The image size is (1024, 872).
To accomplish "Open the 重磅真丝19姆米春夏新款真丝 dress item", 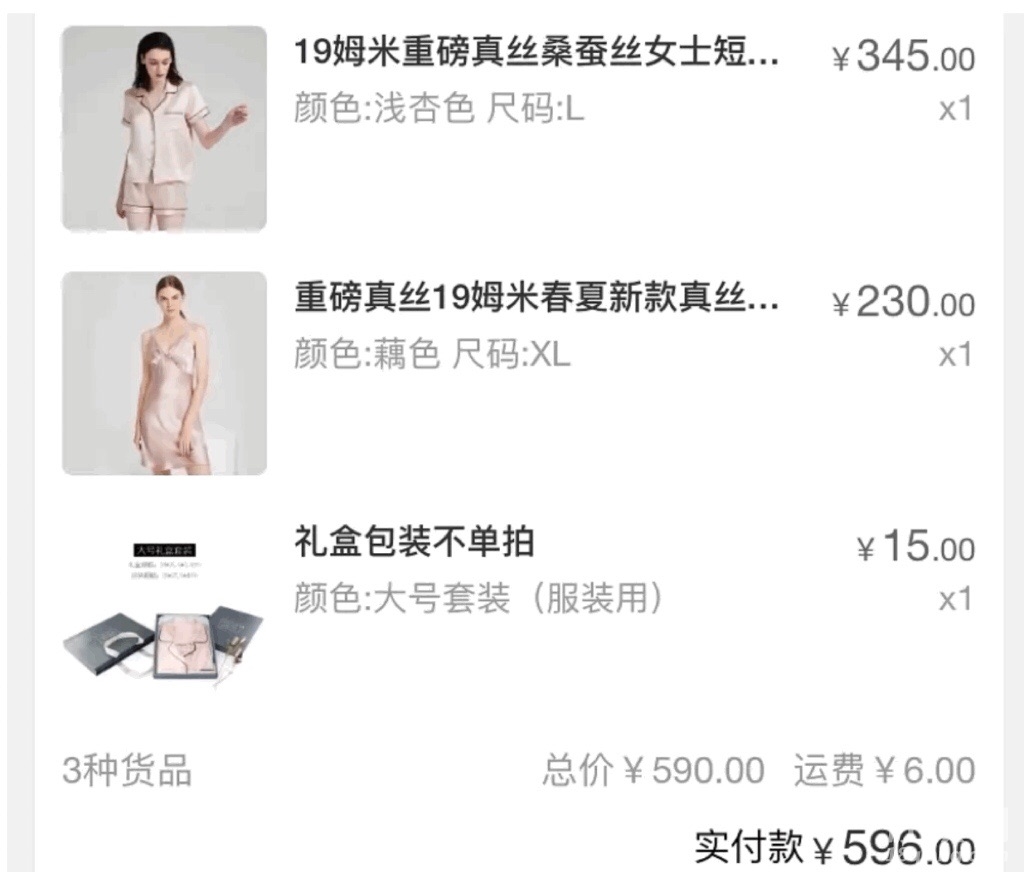I will tap(535, 298).
